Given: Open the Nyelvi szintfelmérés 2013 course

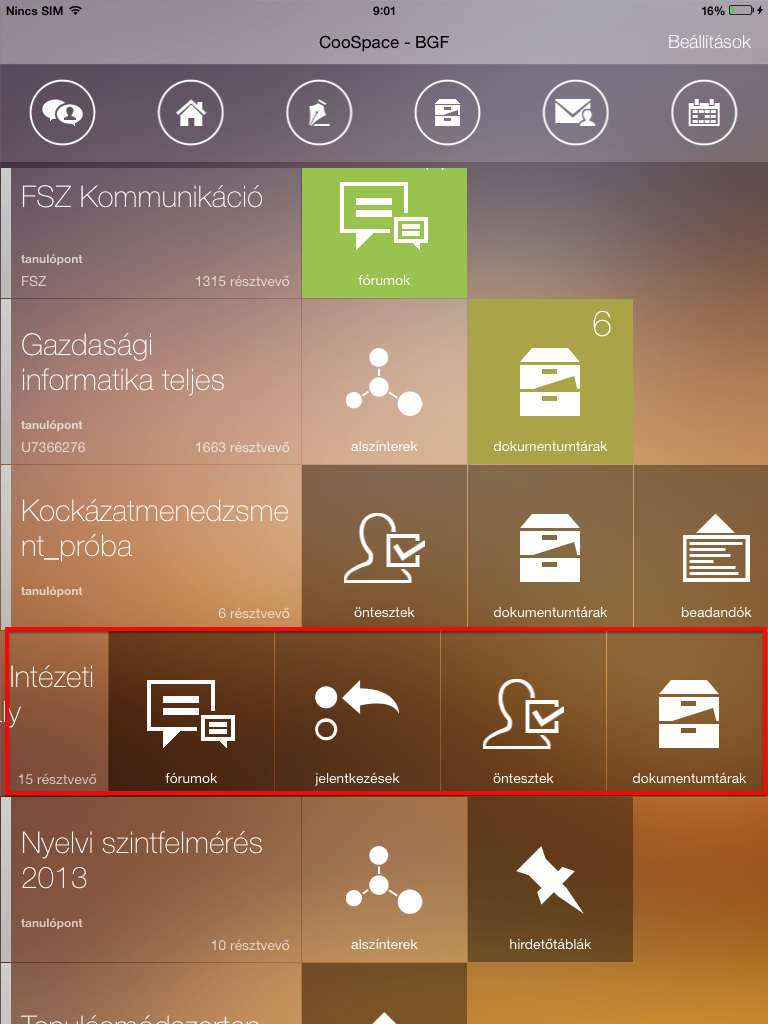Looking at the screenshot, I should pos(155,879).
